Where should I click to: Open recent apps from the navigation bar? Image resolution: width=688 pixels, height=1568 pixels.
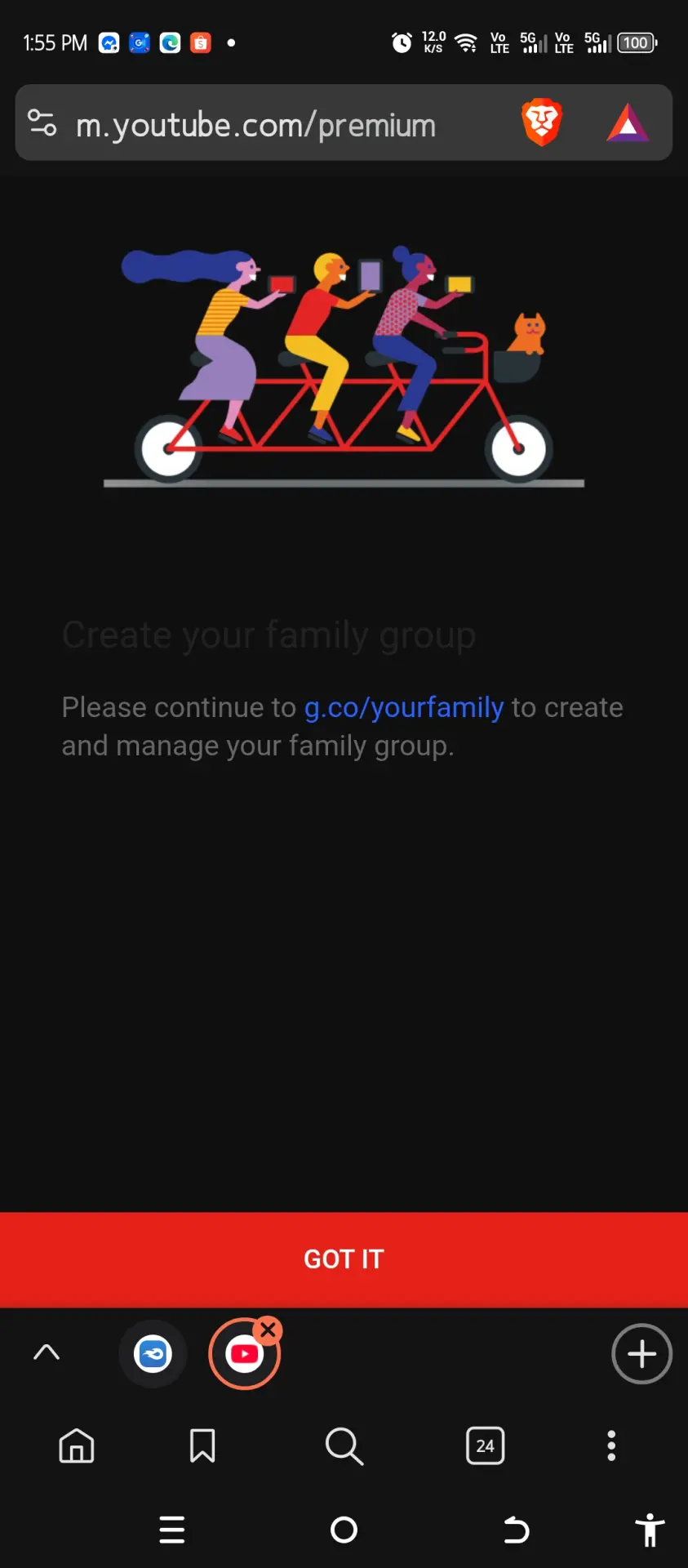click(172, 1530)
